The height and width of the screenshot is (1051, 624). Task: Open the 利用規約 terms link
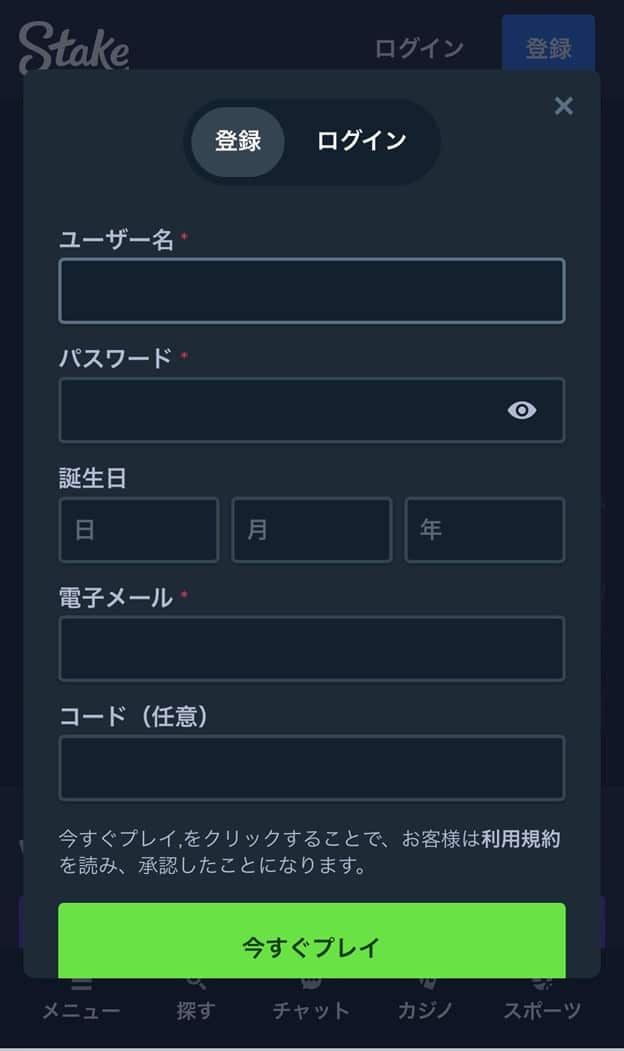click(520, 839)
